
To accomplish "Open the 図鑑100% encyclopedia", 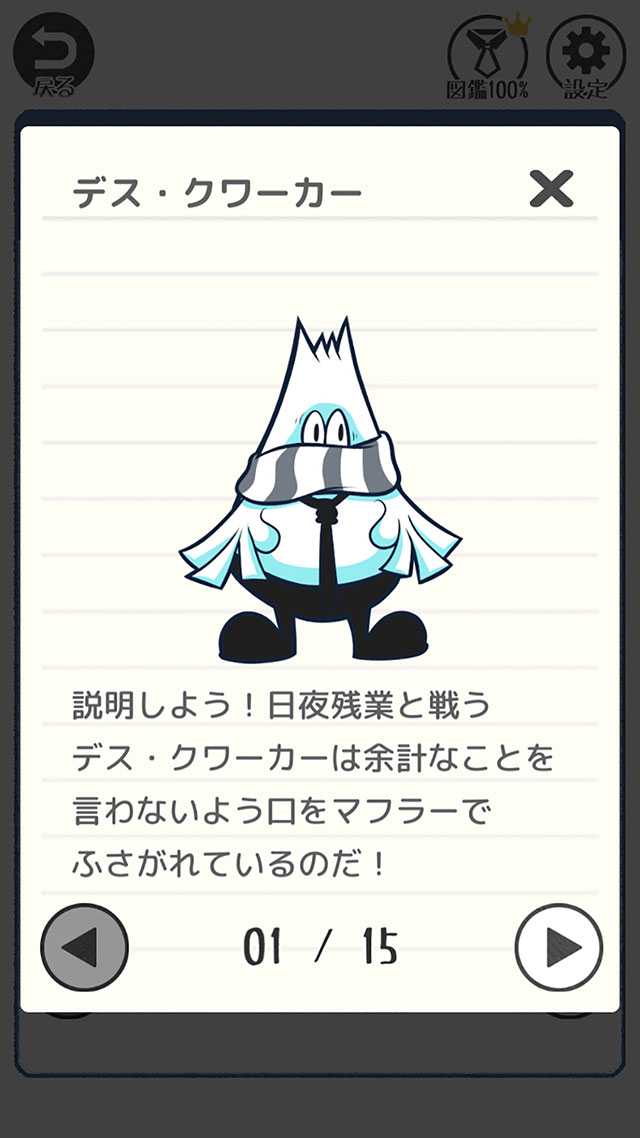I will coord(488,55).
